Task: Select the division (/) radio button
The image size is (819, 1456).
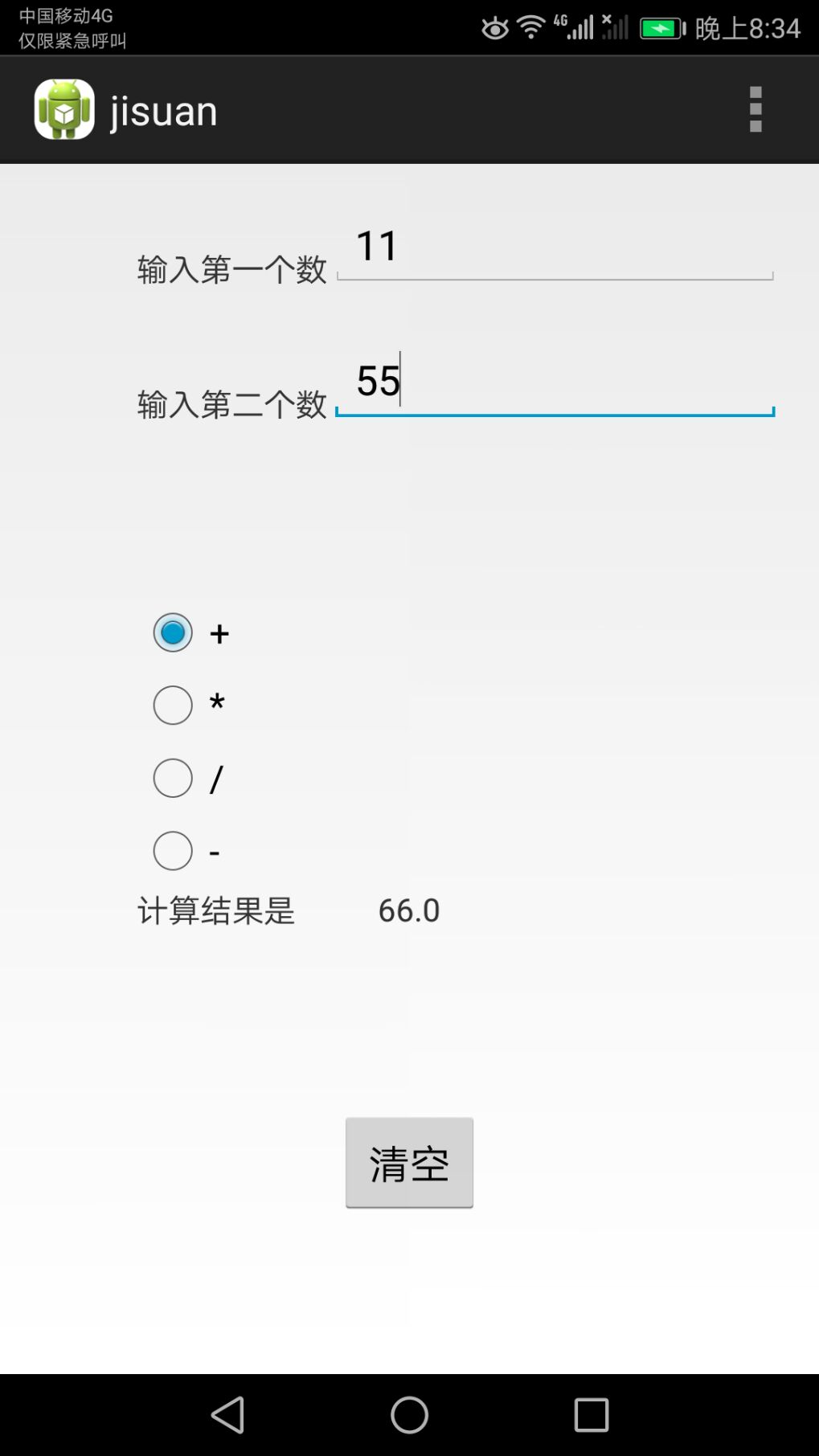Action: [x=173, y=778]
